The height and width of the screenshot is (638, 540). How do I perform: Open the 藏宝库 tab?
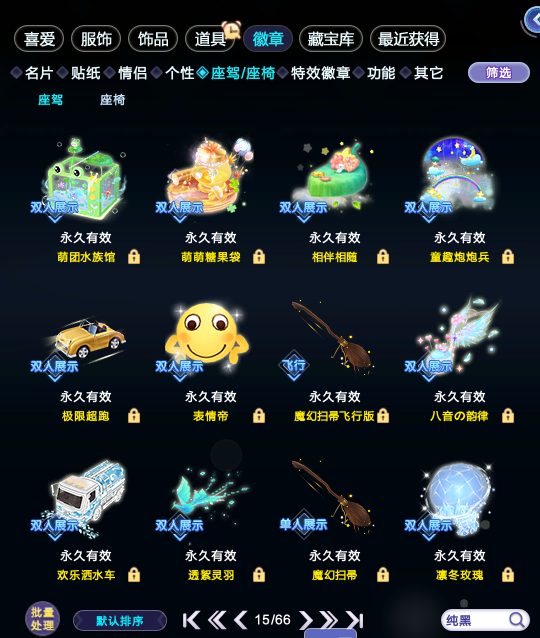330,39
